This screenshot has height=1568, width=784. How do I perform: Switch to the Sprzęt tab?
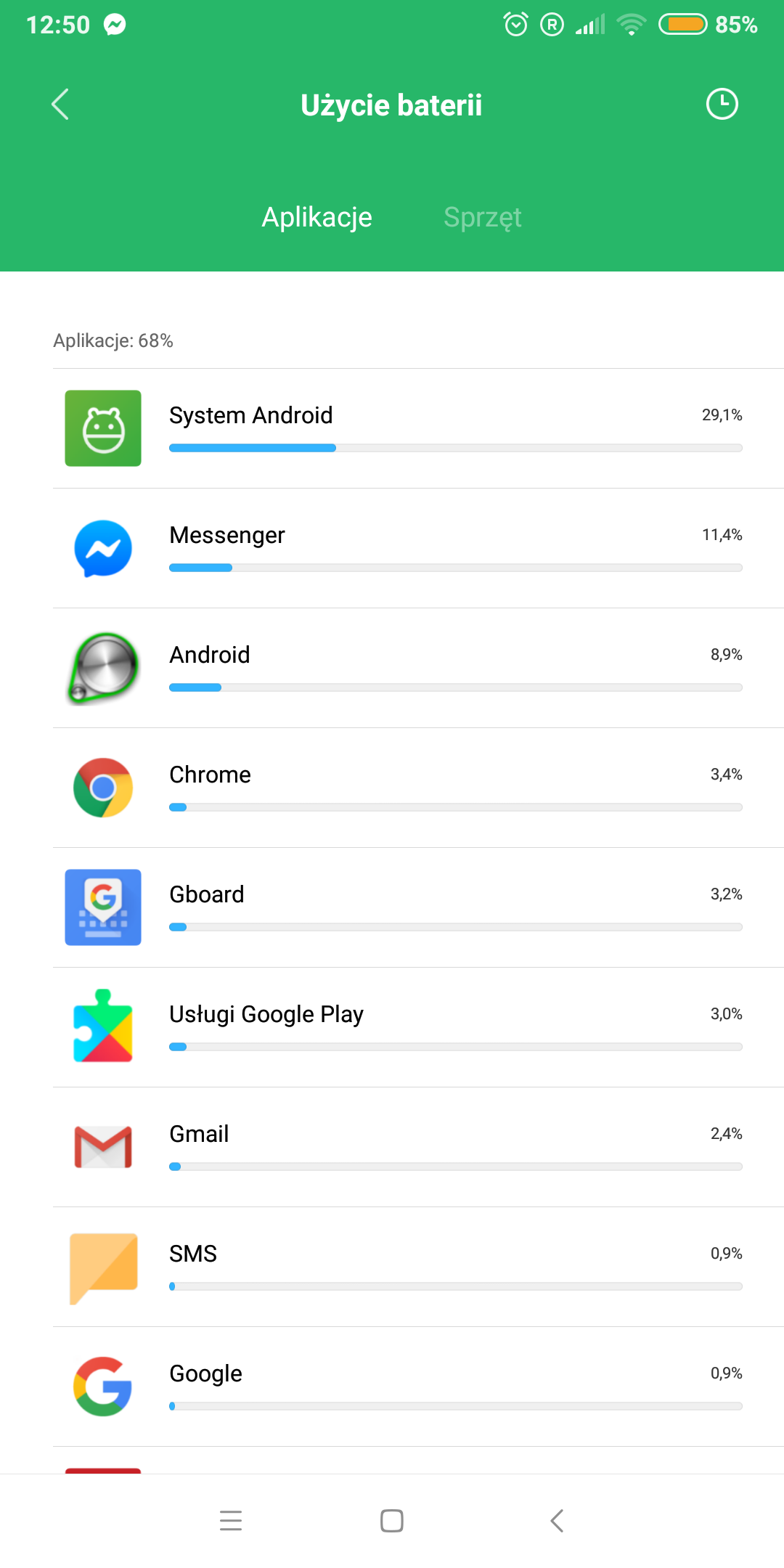(482, 217)
